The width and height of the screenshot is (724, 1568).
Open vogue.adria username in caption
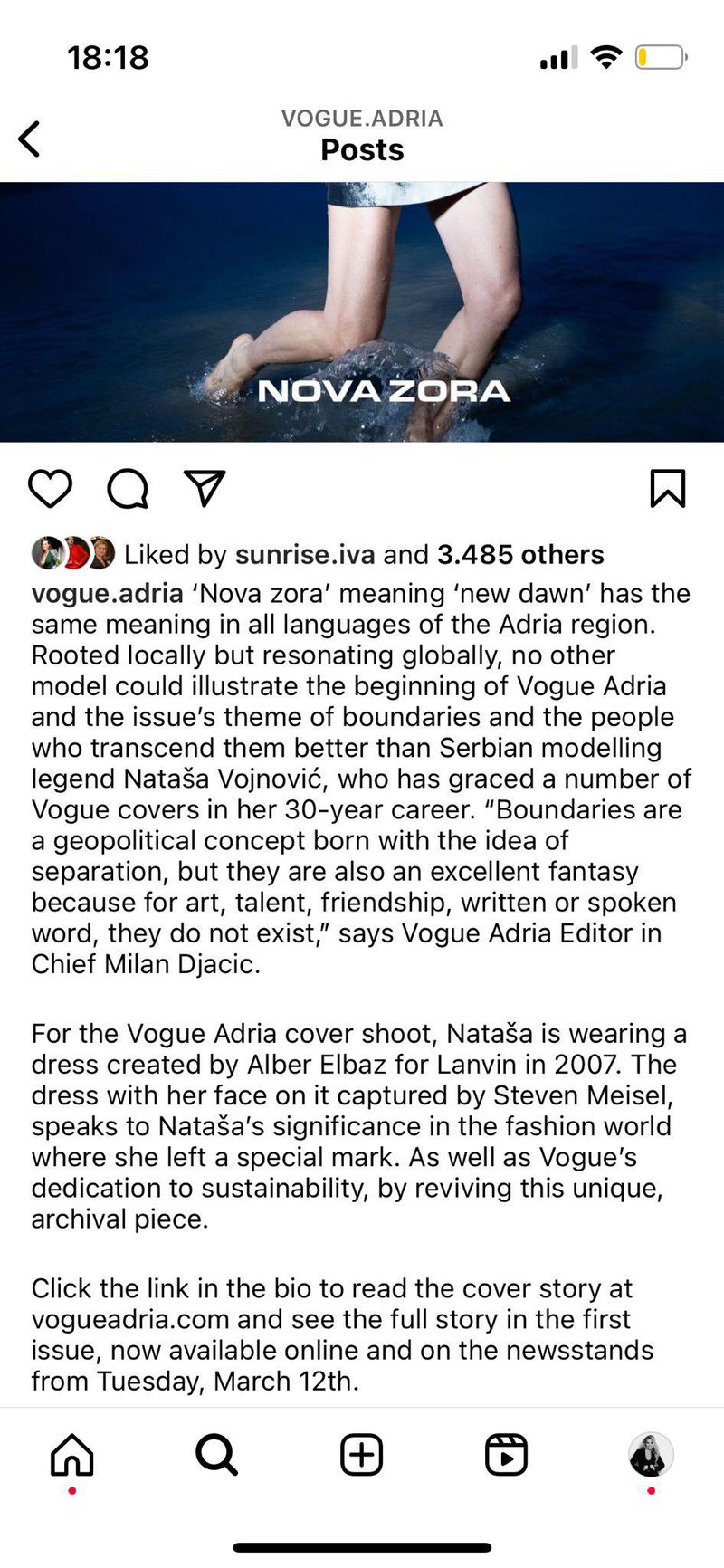(x=107, y=594)
